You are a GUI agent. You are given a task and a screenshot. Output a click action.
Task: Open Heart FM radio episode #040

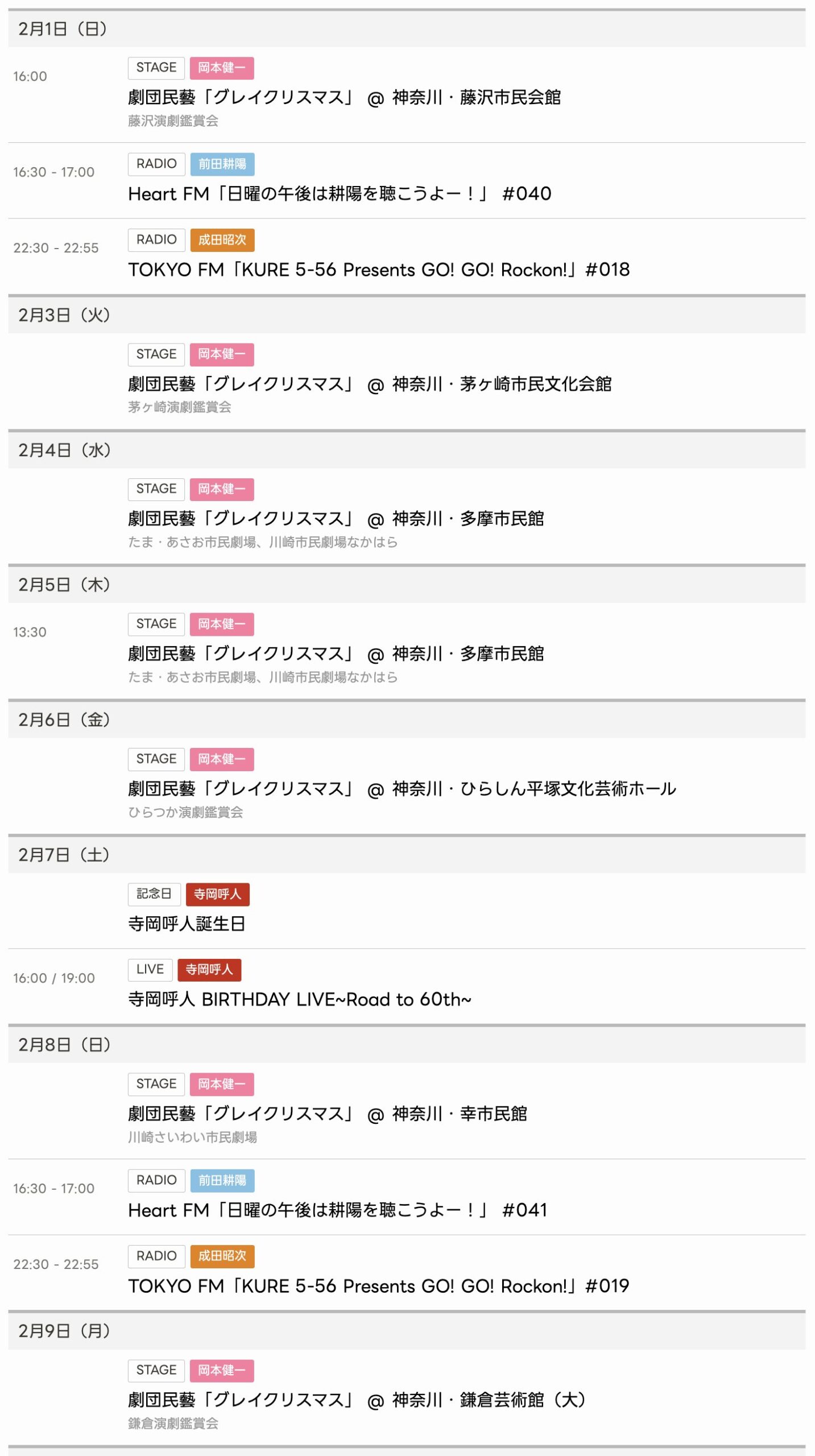pos(340,194)
